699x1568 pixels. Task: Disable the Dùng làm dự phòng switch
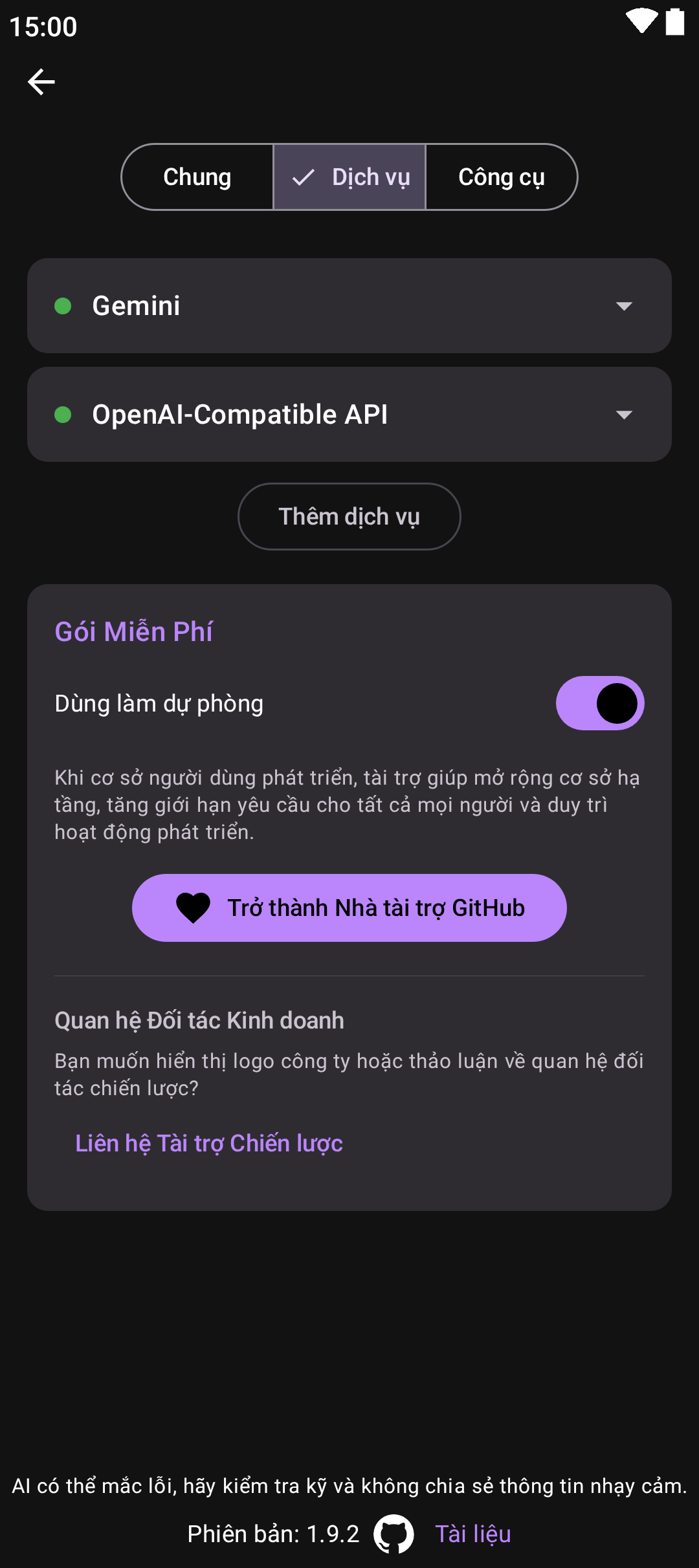600,703
